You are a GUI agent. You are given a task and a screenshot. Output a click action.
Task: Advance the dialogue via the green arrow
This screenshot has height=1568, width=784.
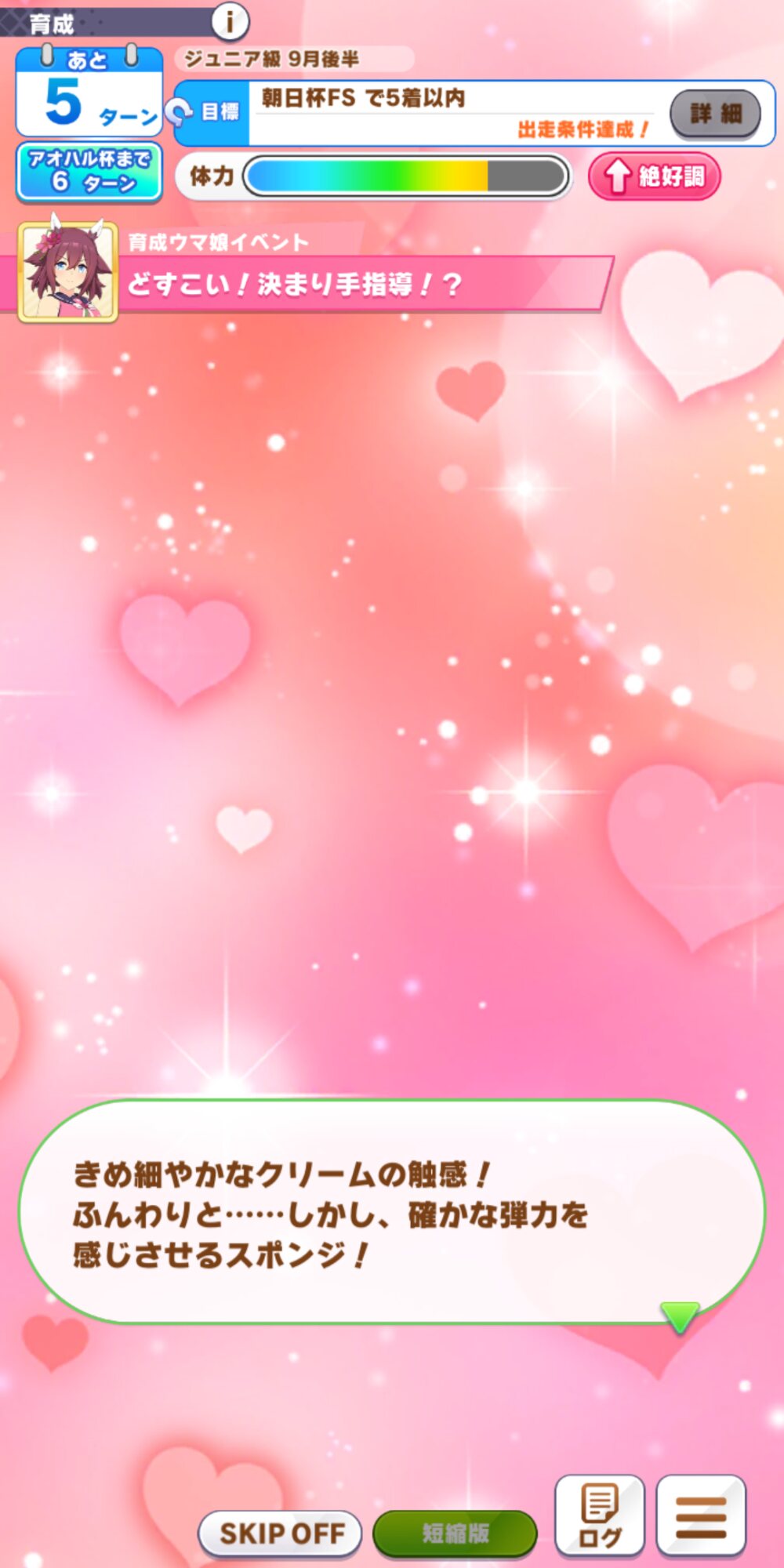(x=679, y=1316)
